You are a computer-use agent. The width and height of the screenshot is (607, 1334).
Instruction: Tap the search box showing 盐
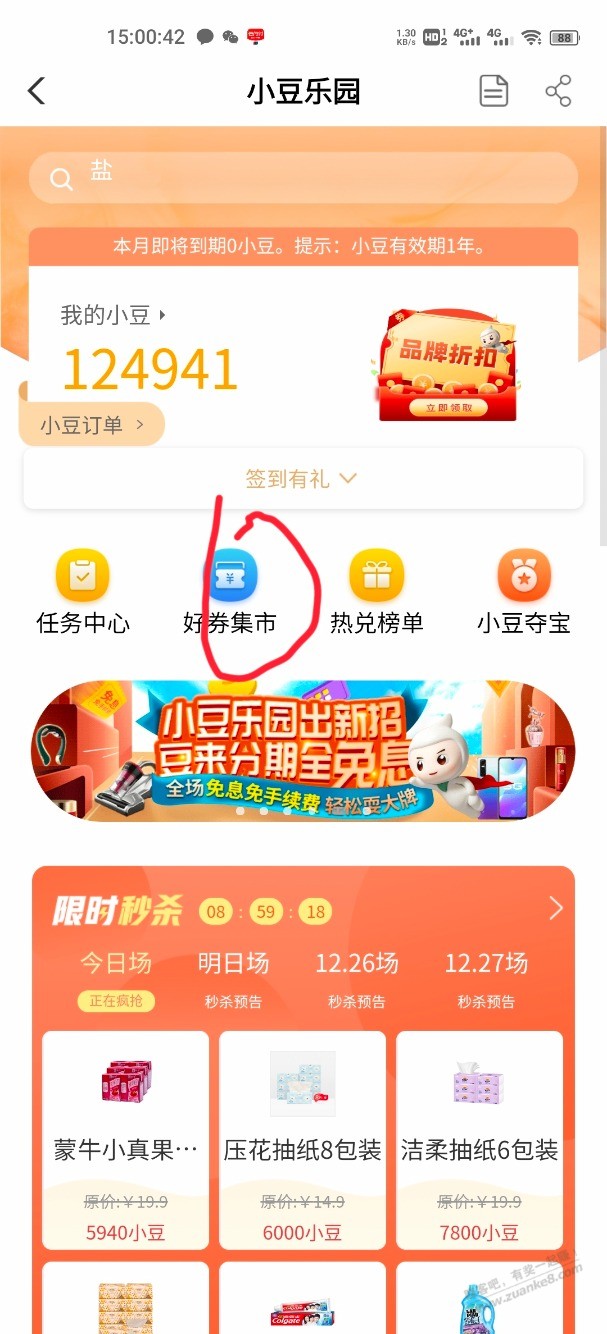[x=303, y=178]
